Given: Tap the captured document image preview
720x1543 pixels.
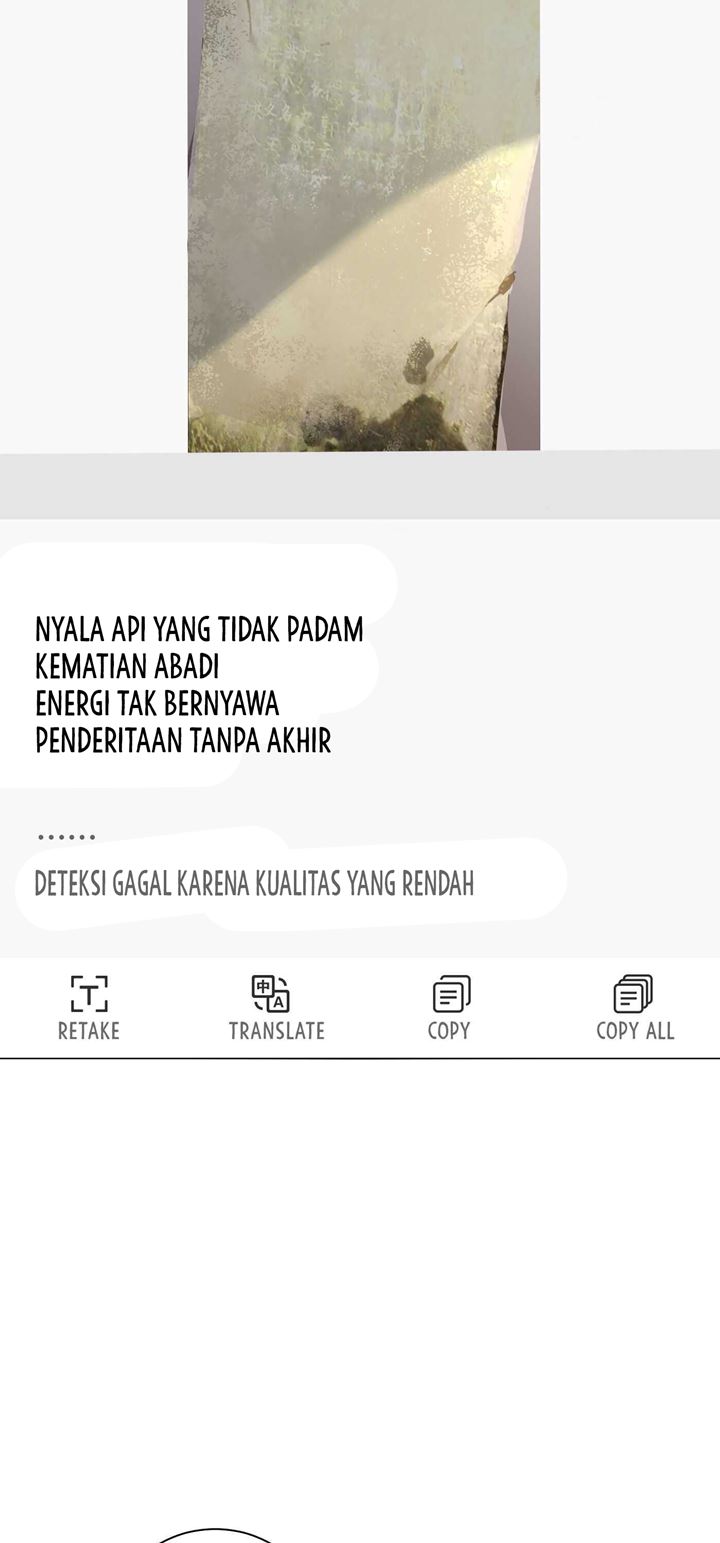Looking at the screenshot, I should coord(363,225).
